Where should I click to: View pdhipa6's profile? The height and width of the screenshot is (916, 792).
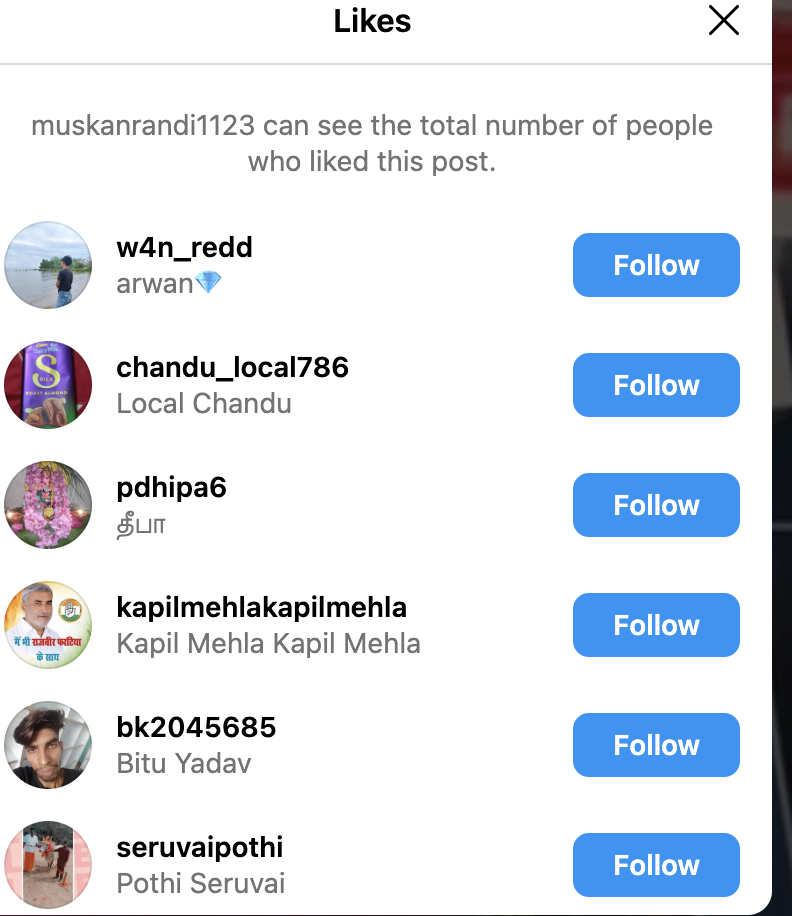(171, 487)
